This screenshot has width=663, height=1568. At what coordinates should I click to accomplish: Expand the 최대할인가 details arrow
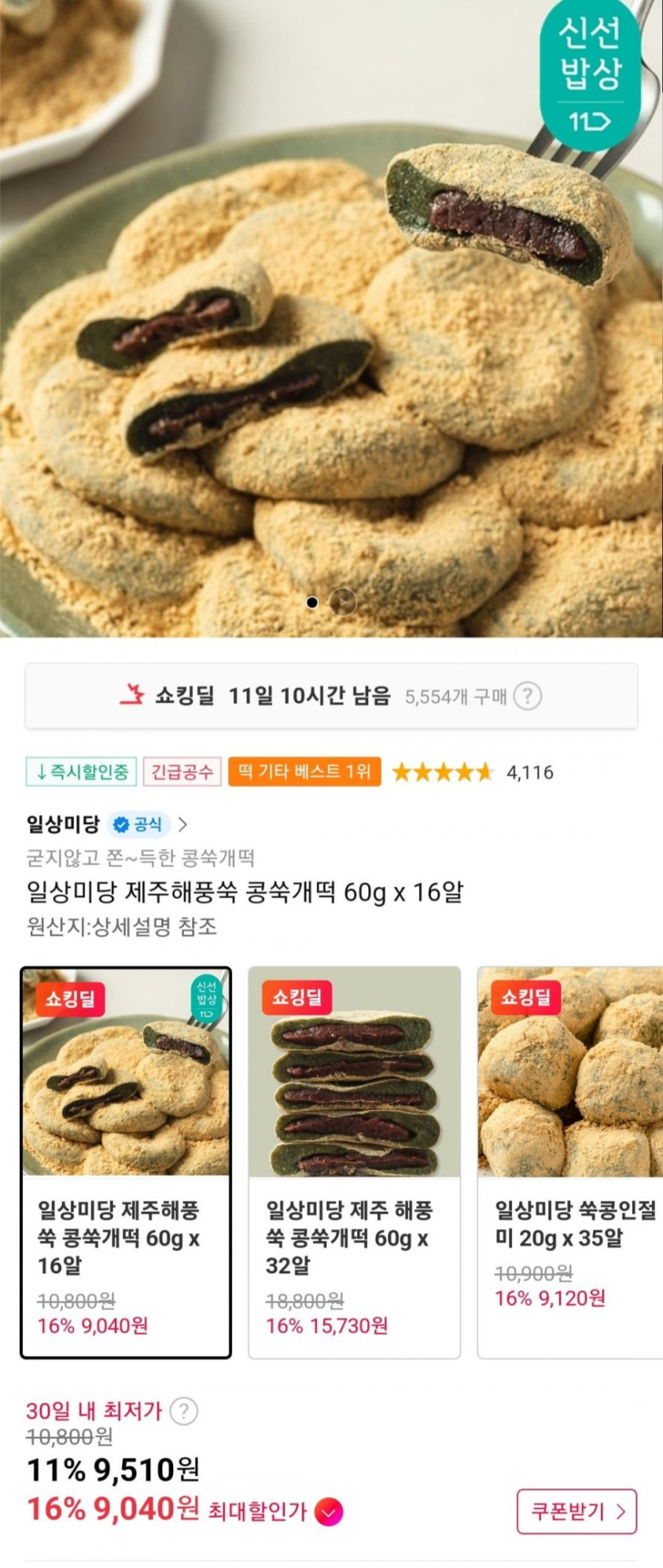coord(329,1512)
